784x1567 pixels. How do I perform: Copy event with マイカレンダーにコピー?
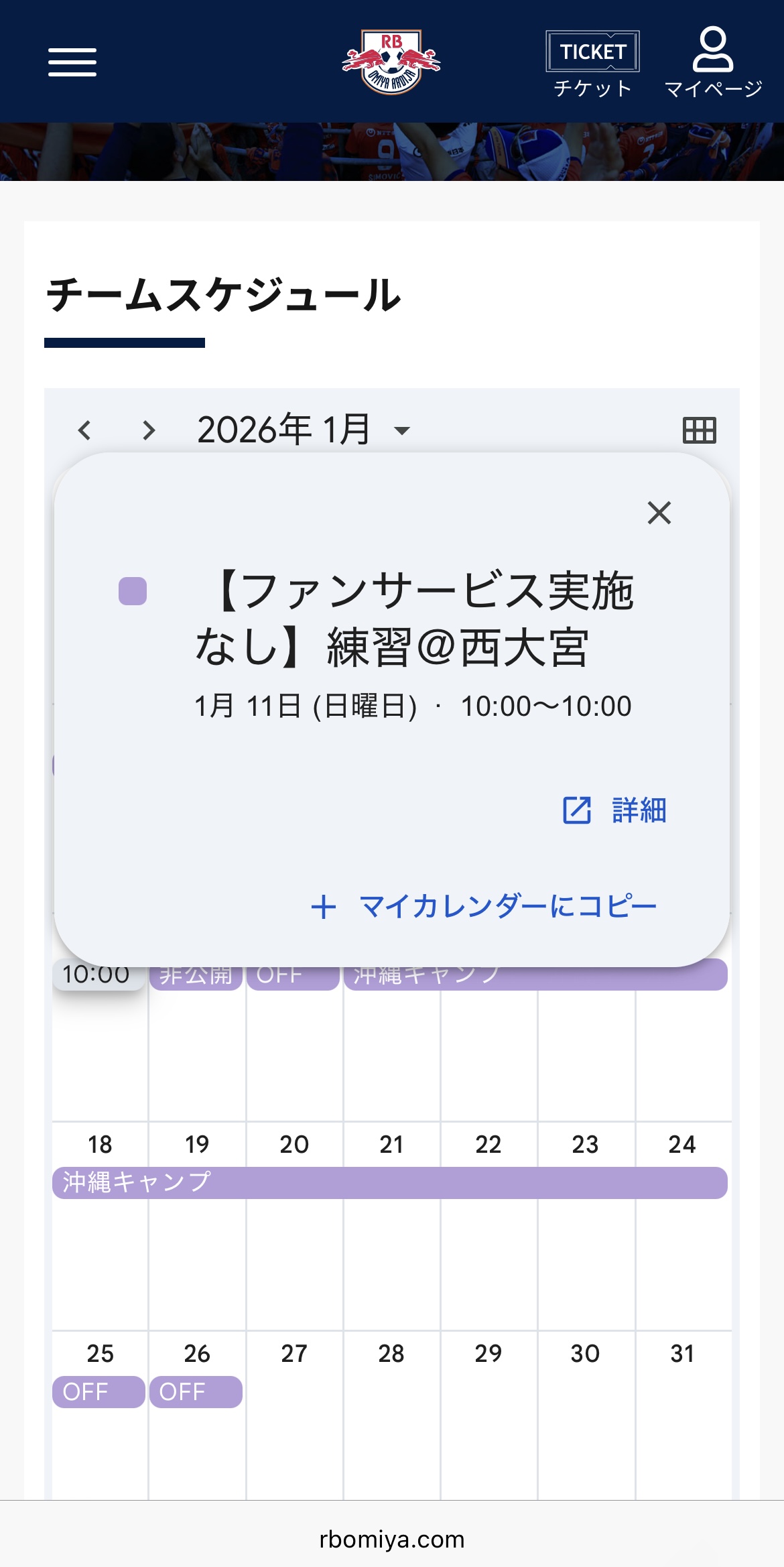coord(484,906)
